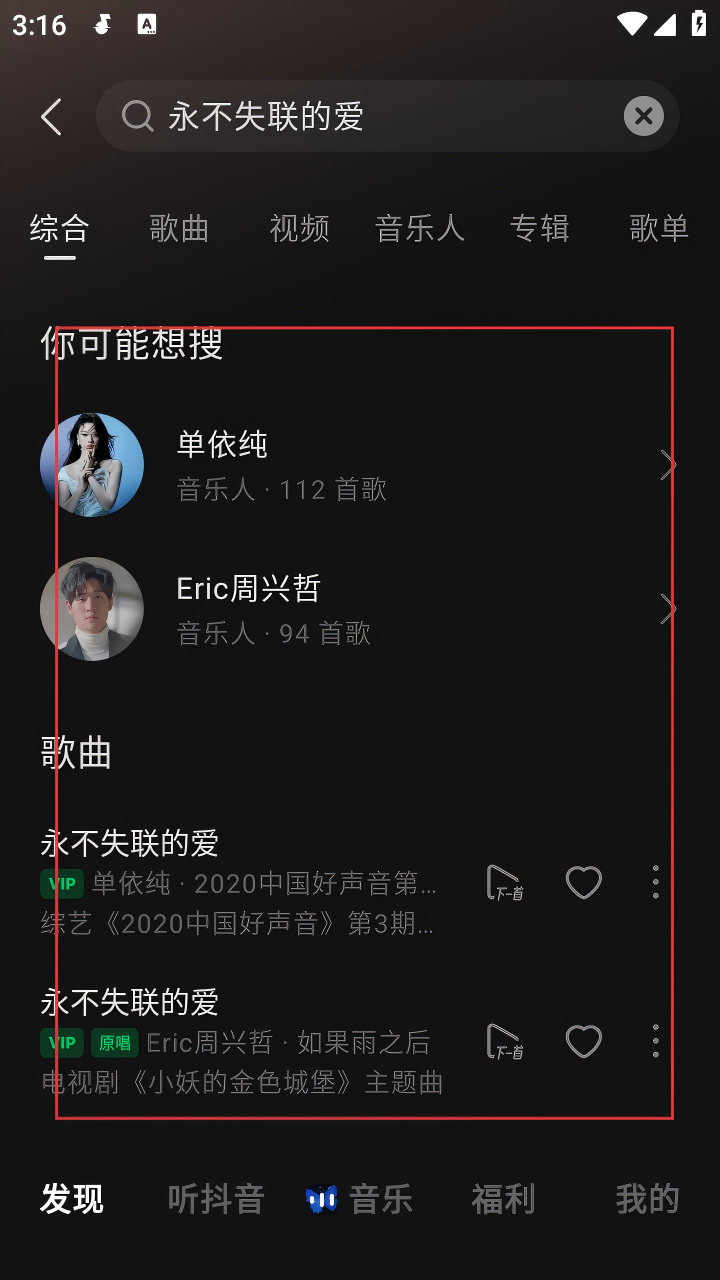Like Eric周兴哲's version of the song
This screenshot has width=720, height=1280.
(583, 1042)
